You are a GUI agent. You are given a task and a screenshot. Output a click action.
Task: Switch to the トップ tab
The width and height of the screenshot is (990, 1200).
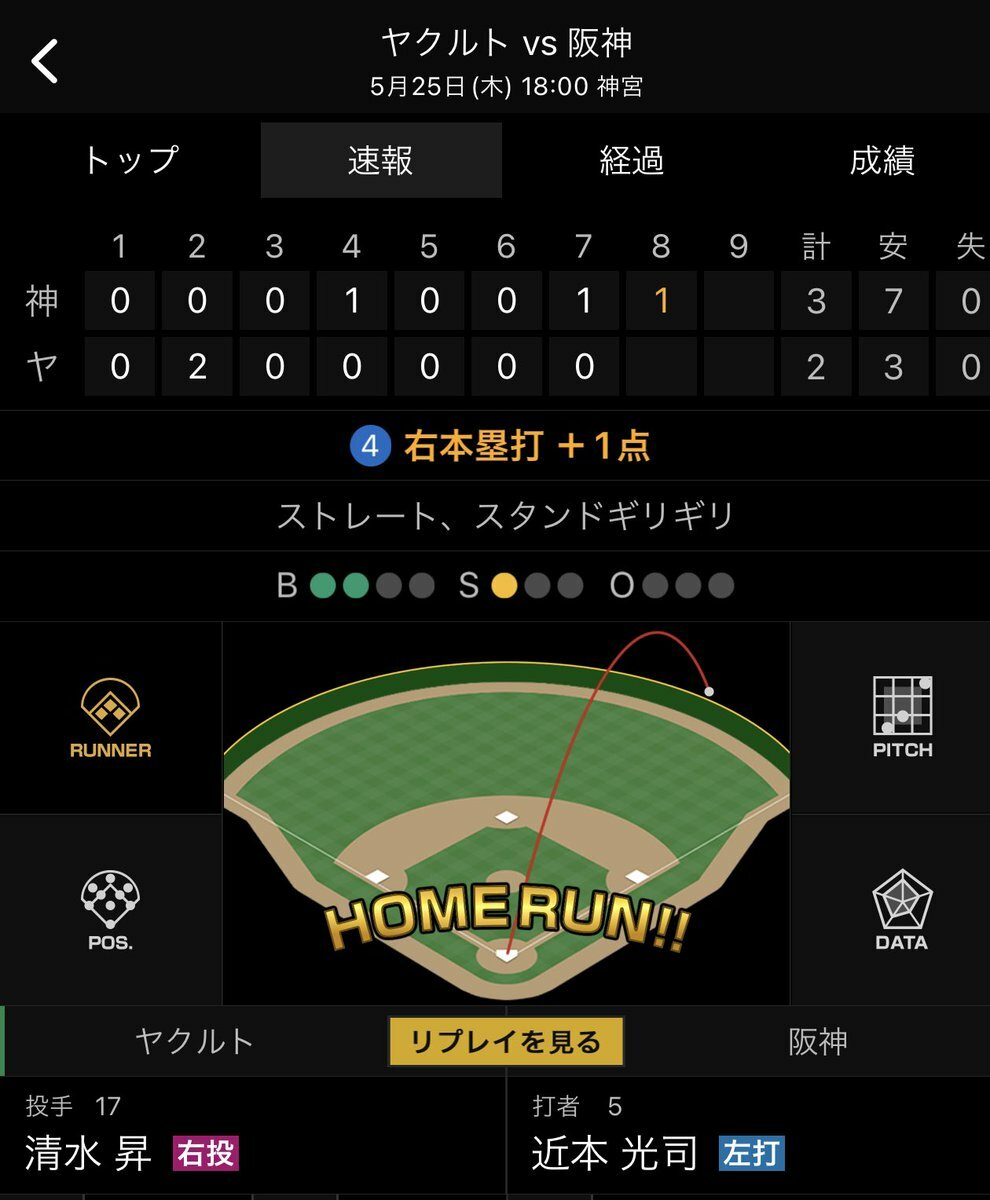tap(130, 160)
